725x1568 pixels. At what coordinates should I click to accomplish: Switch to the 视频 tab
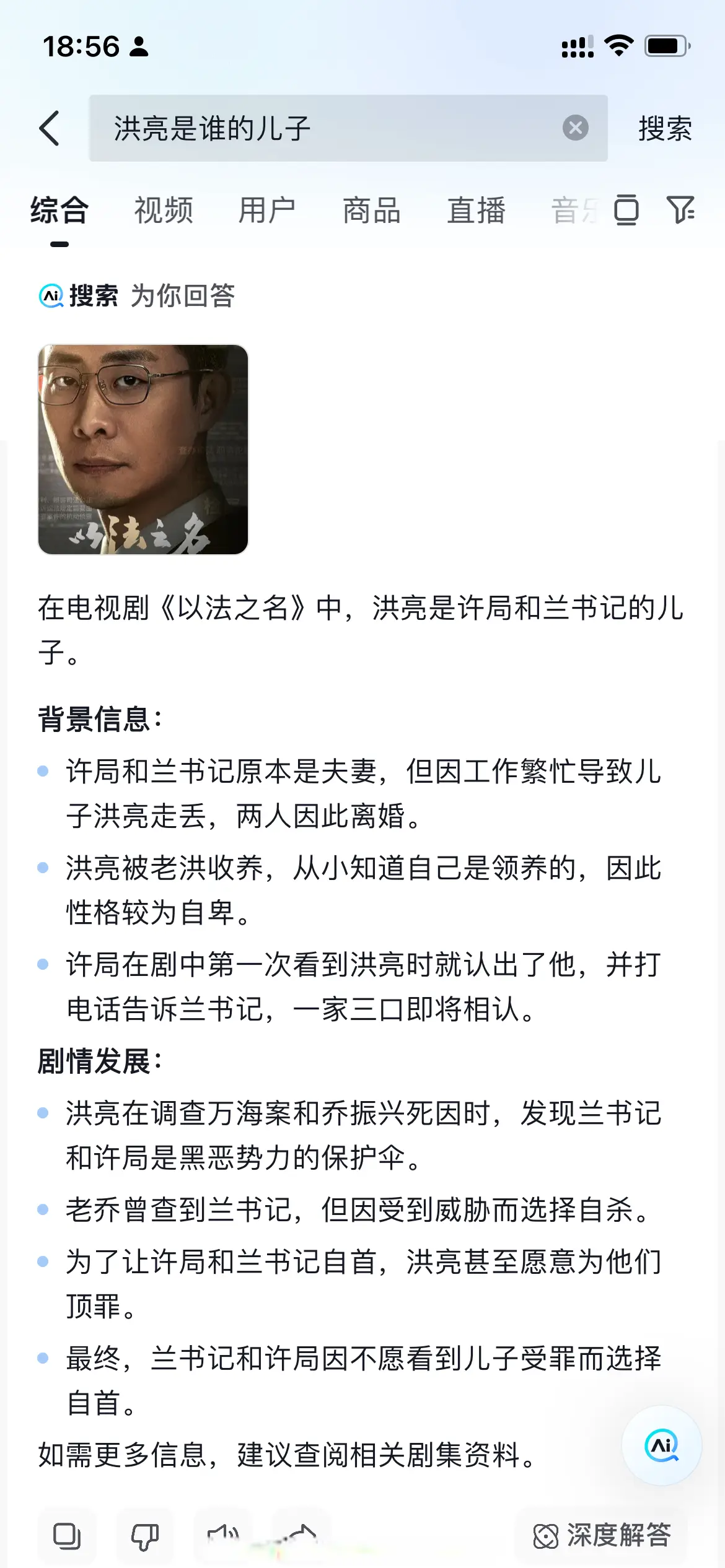[164, 211]
